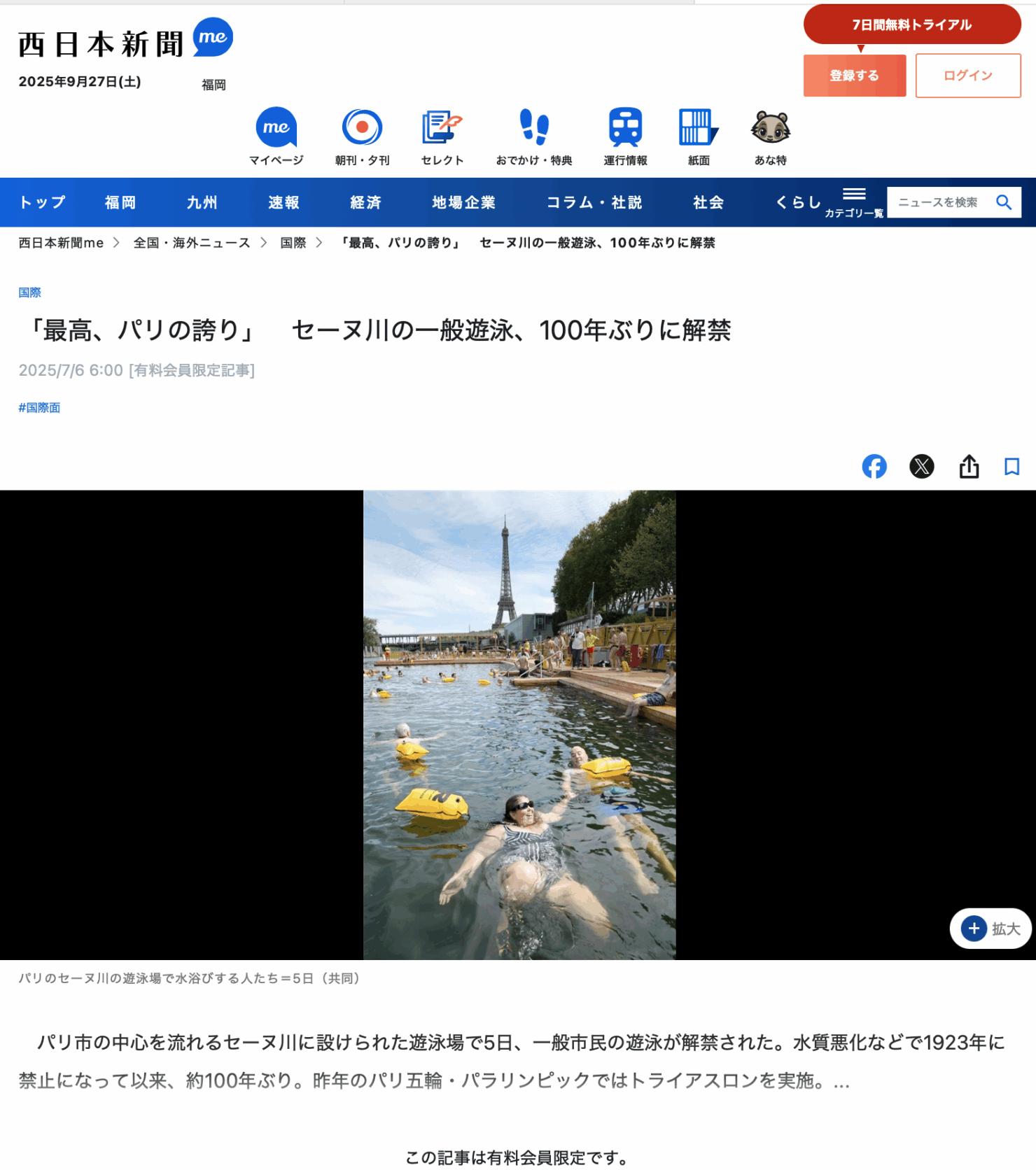Share the article on X
Screen dimensions: 1036x1170
click(x=921, y=466)
